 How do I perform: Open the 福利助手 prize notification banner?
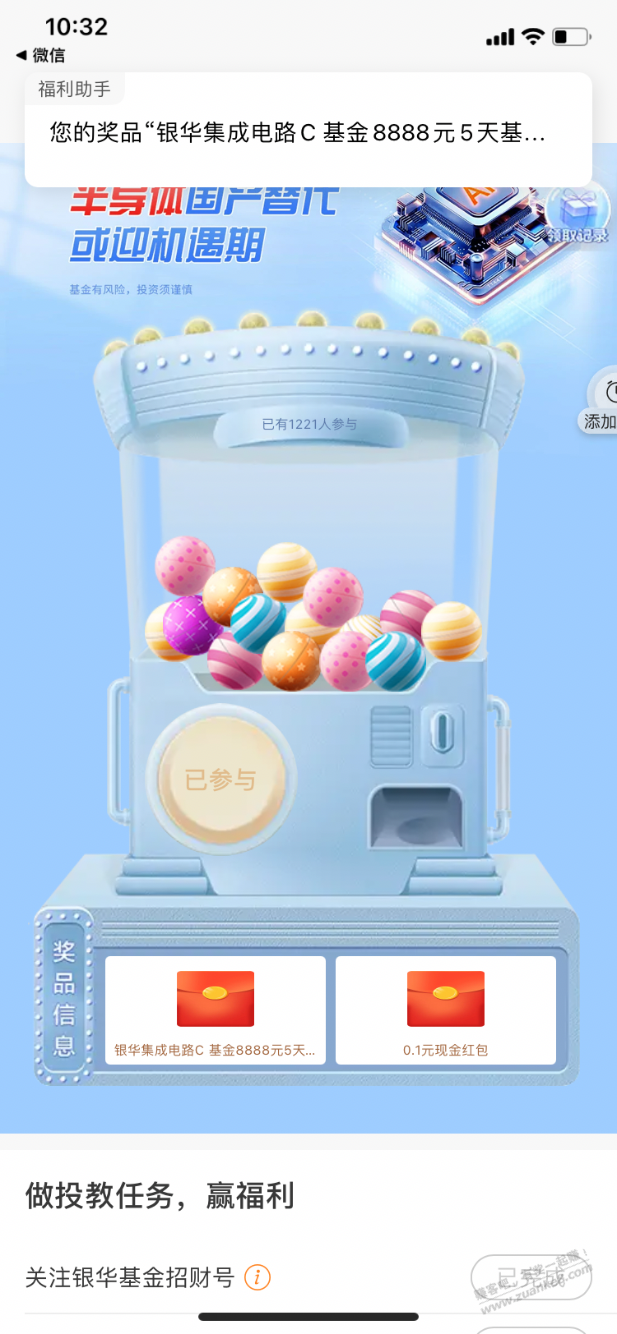308,131
